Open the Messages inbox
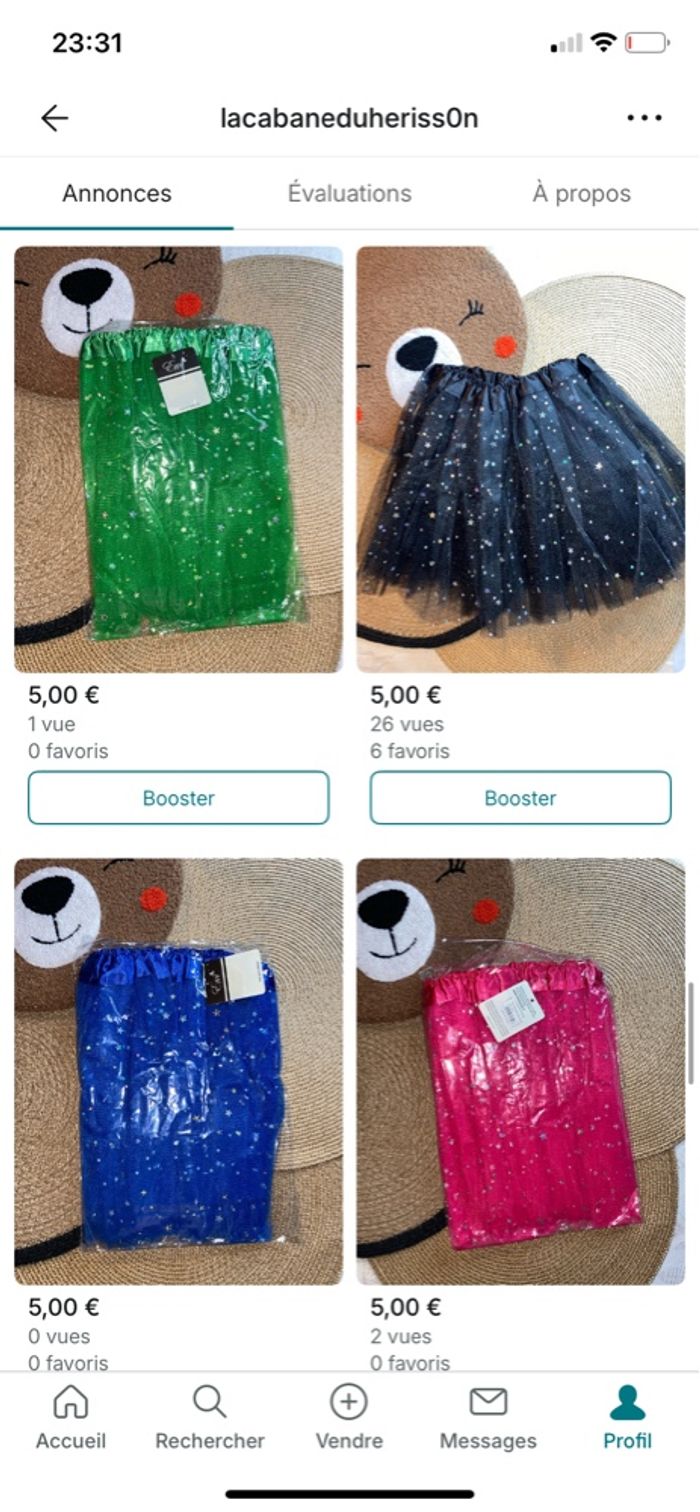This screenshot has height=1512, width=700. (x=488, y=1418)
